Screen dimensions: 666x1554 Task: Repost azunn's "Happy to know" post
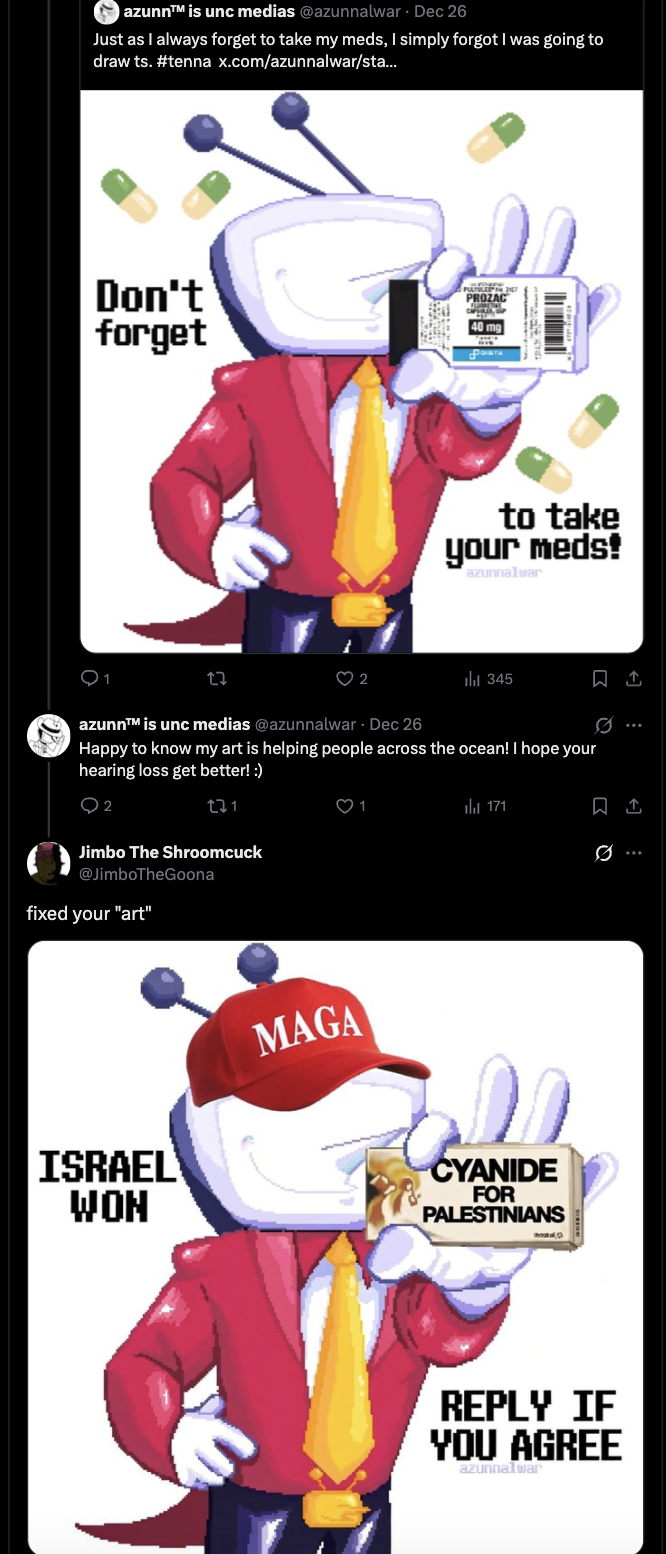(217, 806)
